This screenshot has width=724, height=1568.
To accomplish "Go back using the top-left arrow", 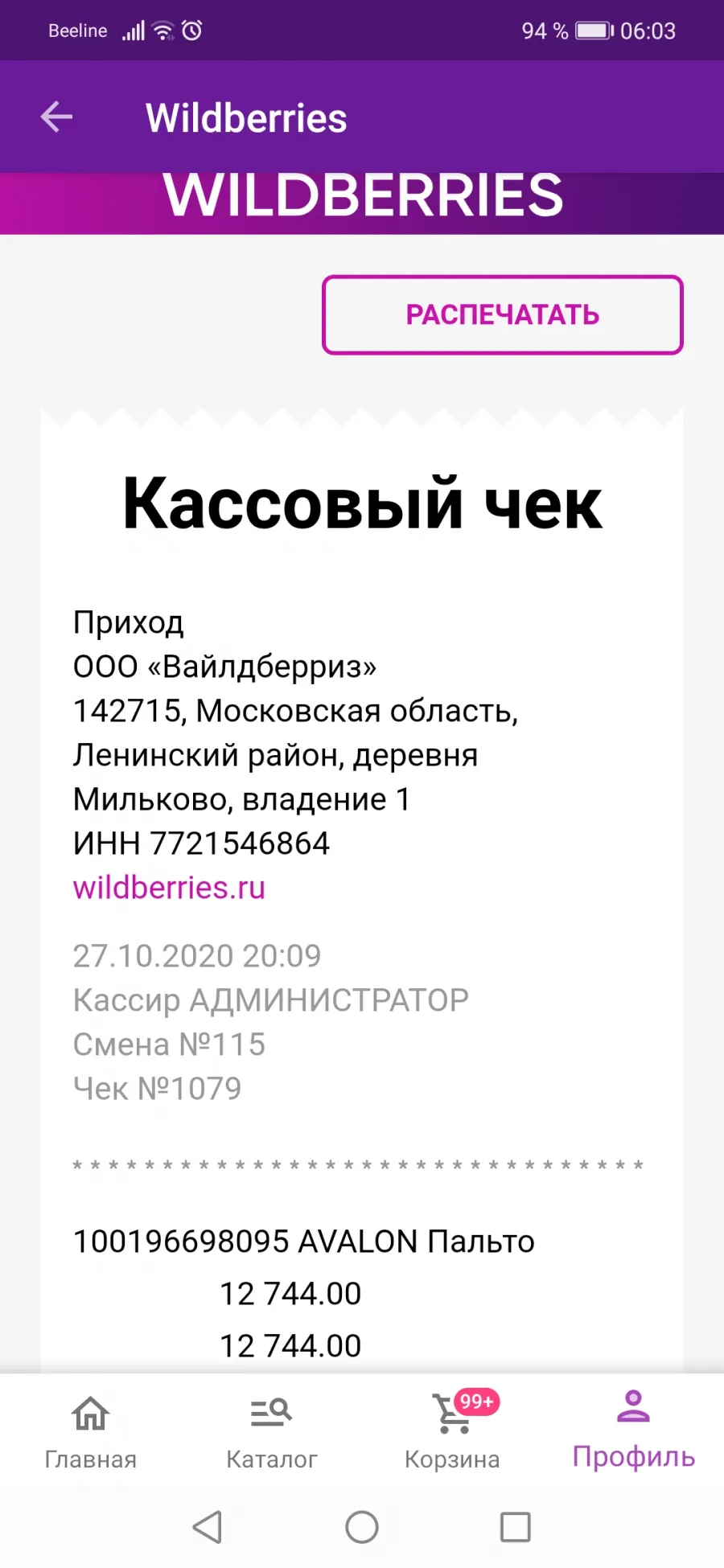I will [57, 117].
